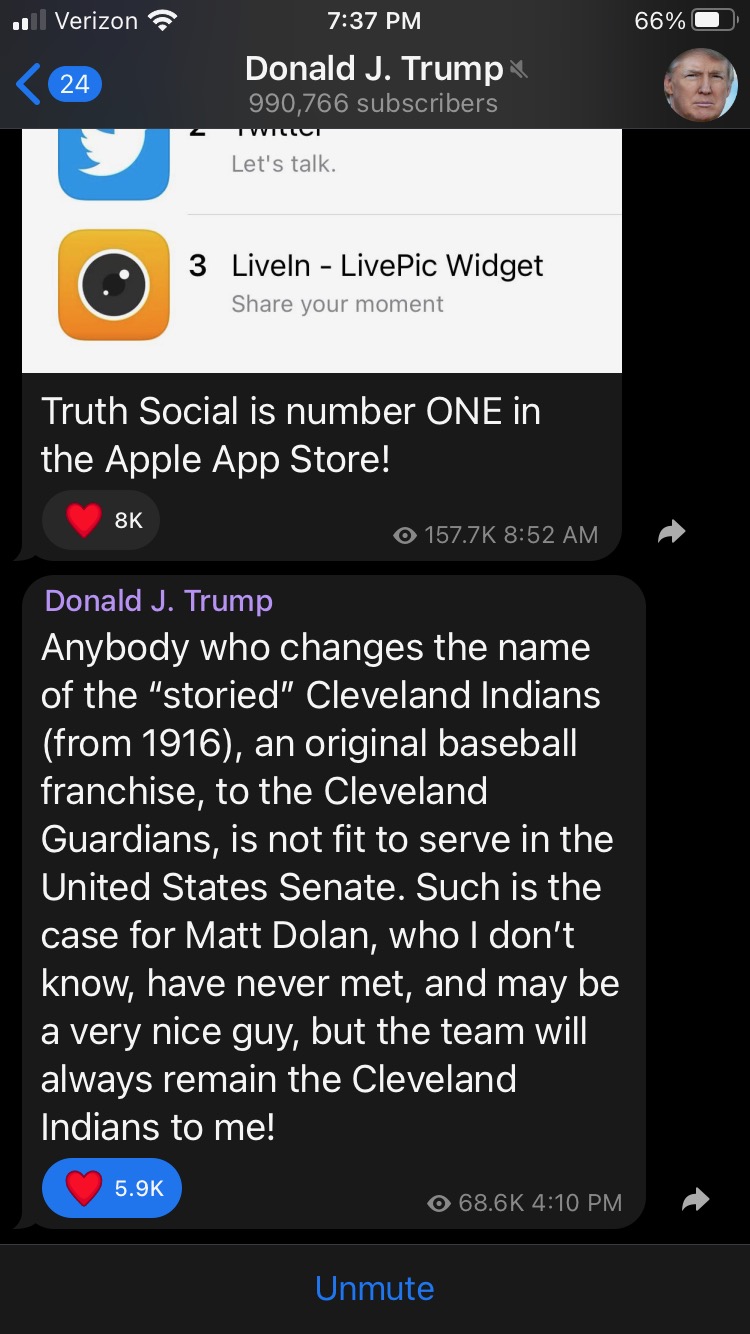Open the channel profile picture
750x1334 pixels.
coord(701,85)
